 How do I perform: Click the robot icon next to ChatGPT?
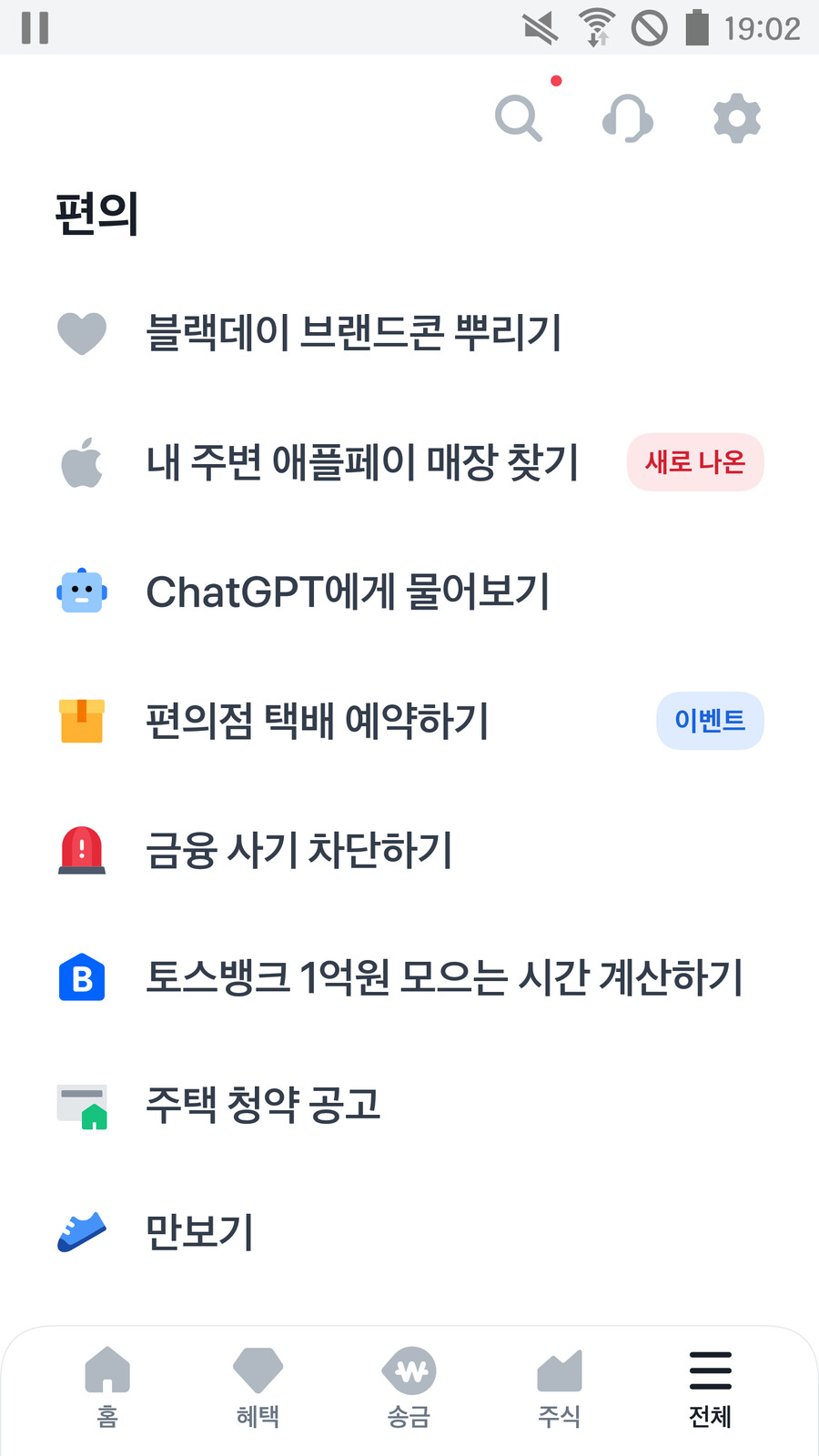[82, 591]
